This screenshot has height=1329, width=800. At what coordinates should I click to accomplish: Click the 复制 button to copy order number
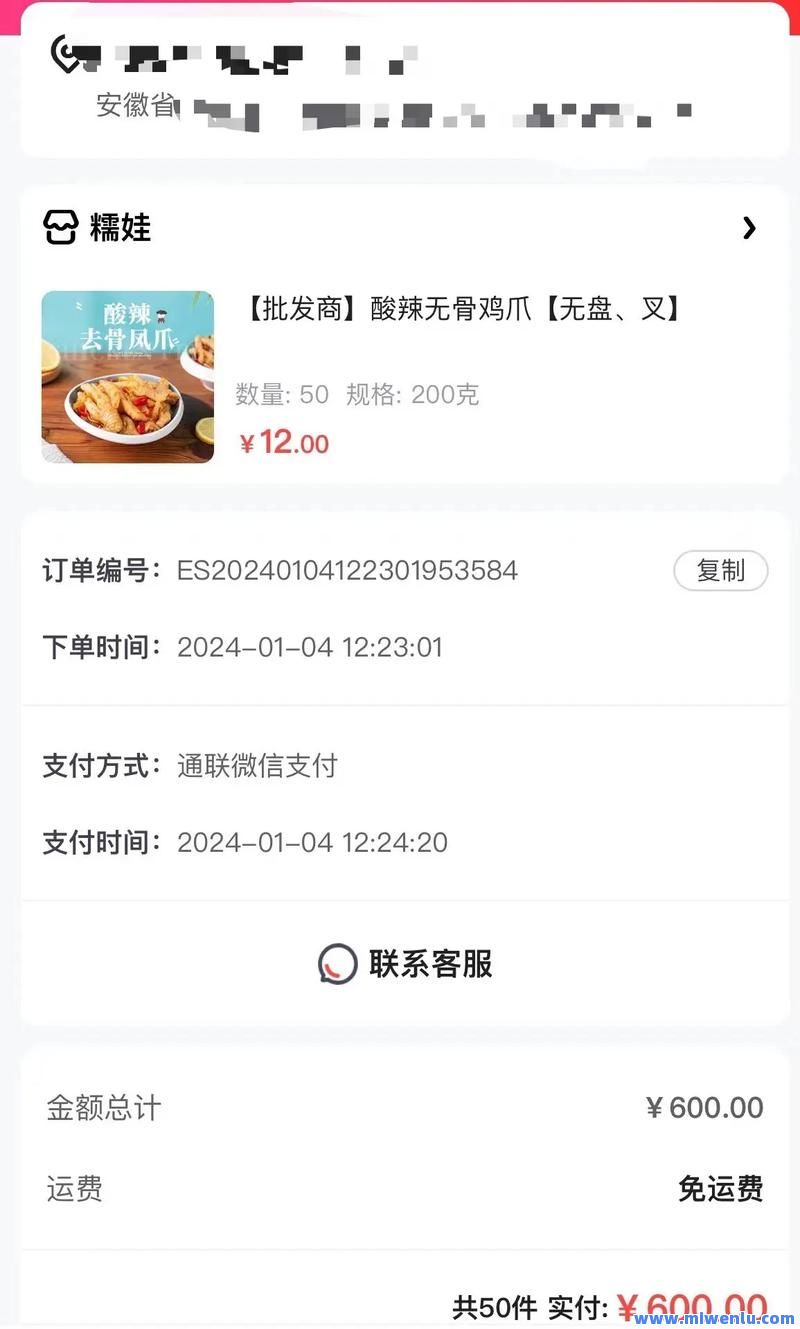tap(720, 571)
